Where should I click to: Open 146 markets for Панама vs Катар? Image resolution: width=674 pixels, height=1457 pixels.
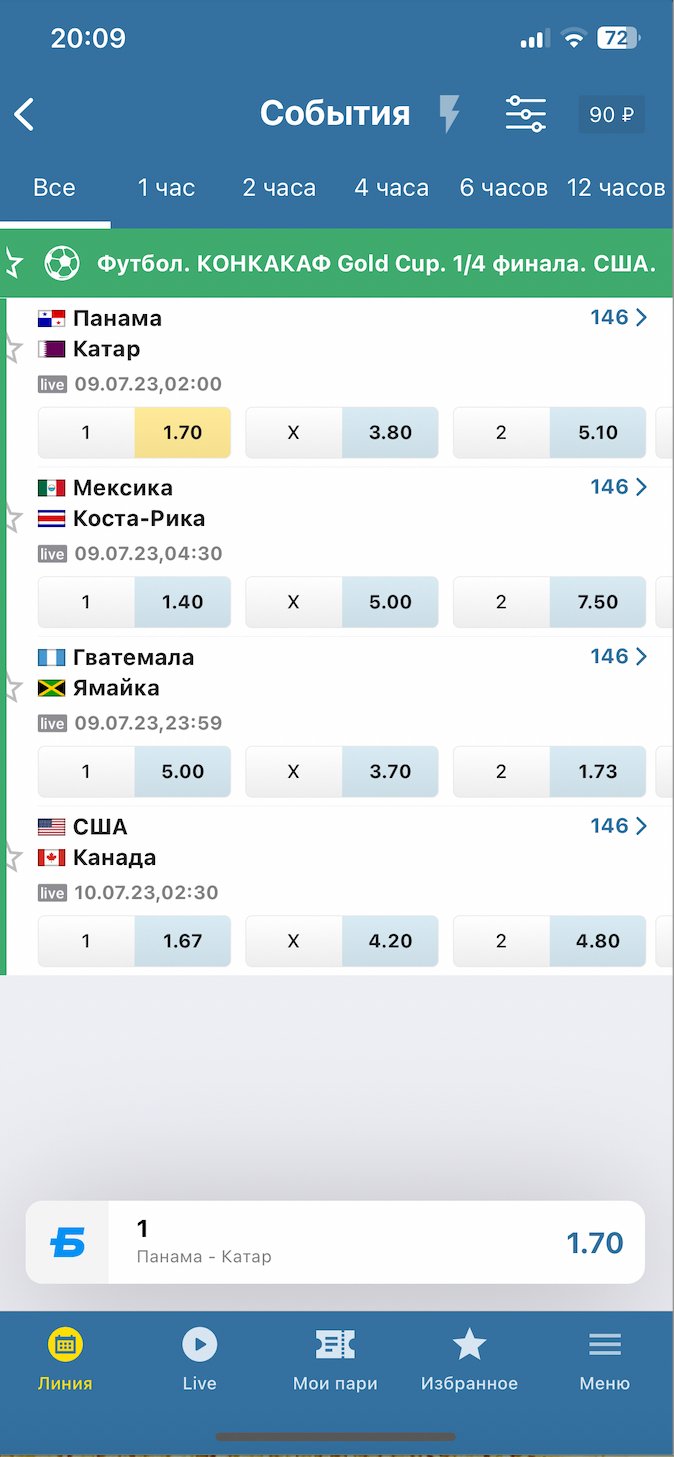click(618, 318)
